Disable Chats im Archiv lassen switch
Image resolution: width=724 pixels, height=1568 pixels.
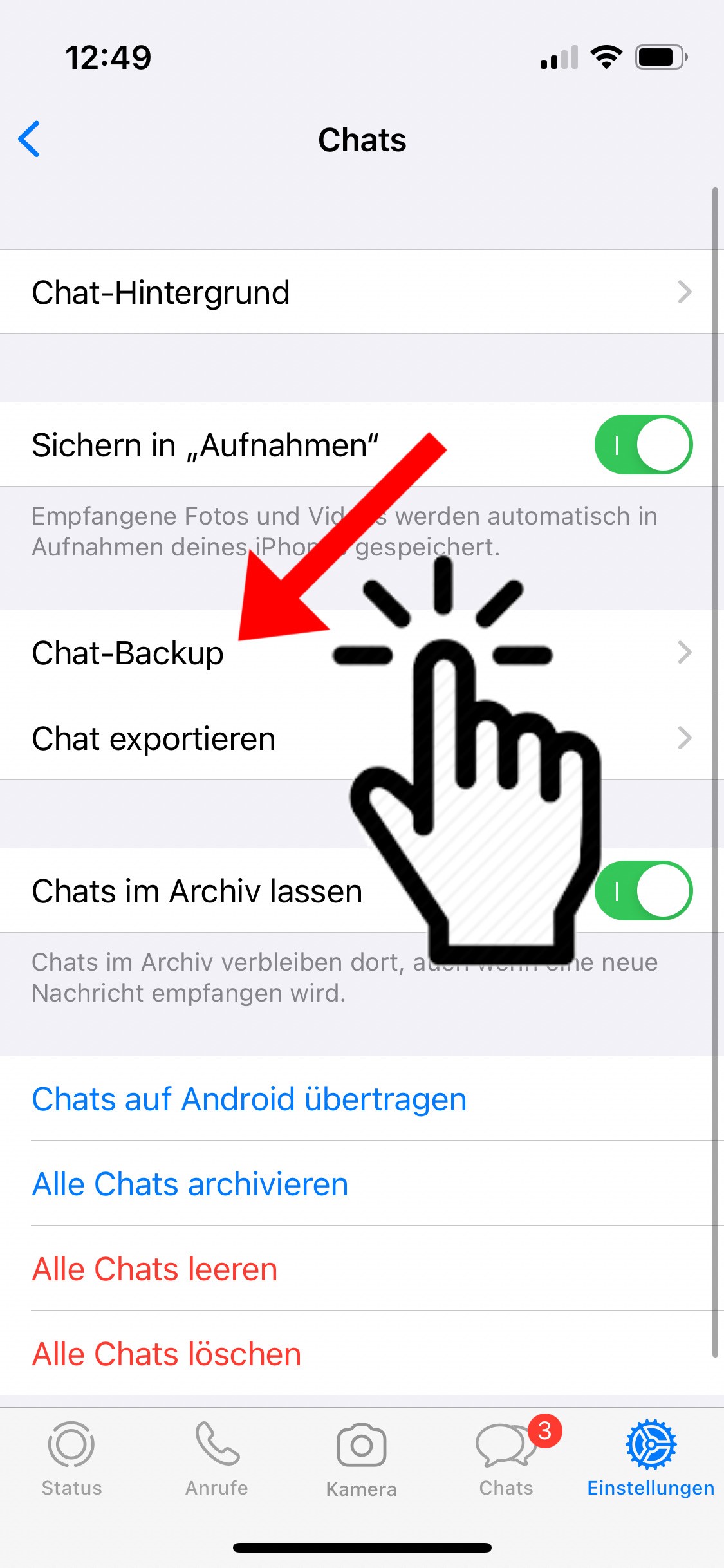[x=643, y=891]
